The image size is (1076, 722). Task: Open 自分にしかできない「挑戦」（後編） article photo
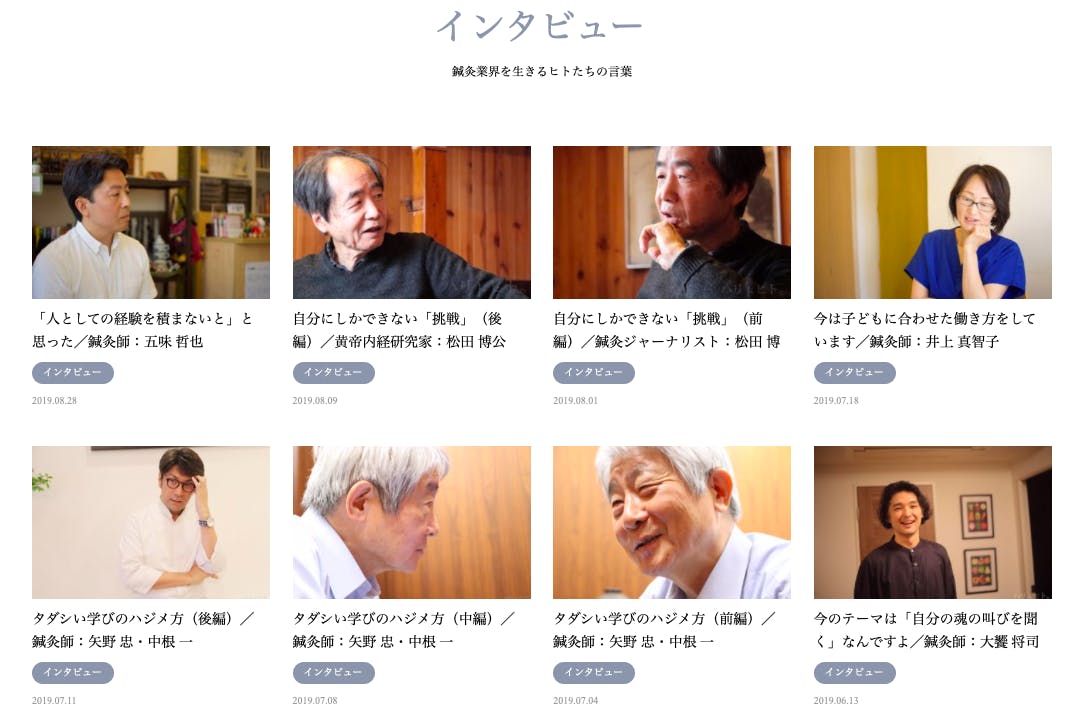[x=411, y=222]
